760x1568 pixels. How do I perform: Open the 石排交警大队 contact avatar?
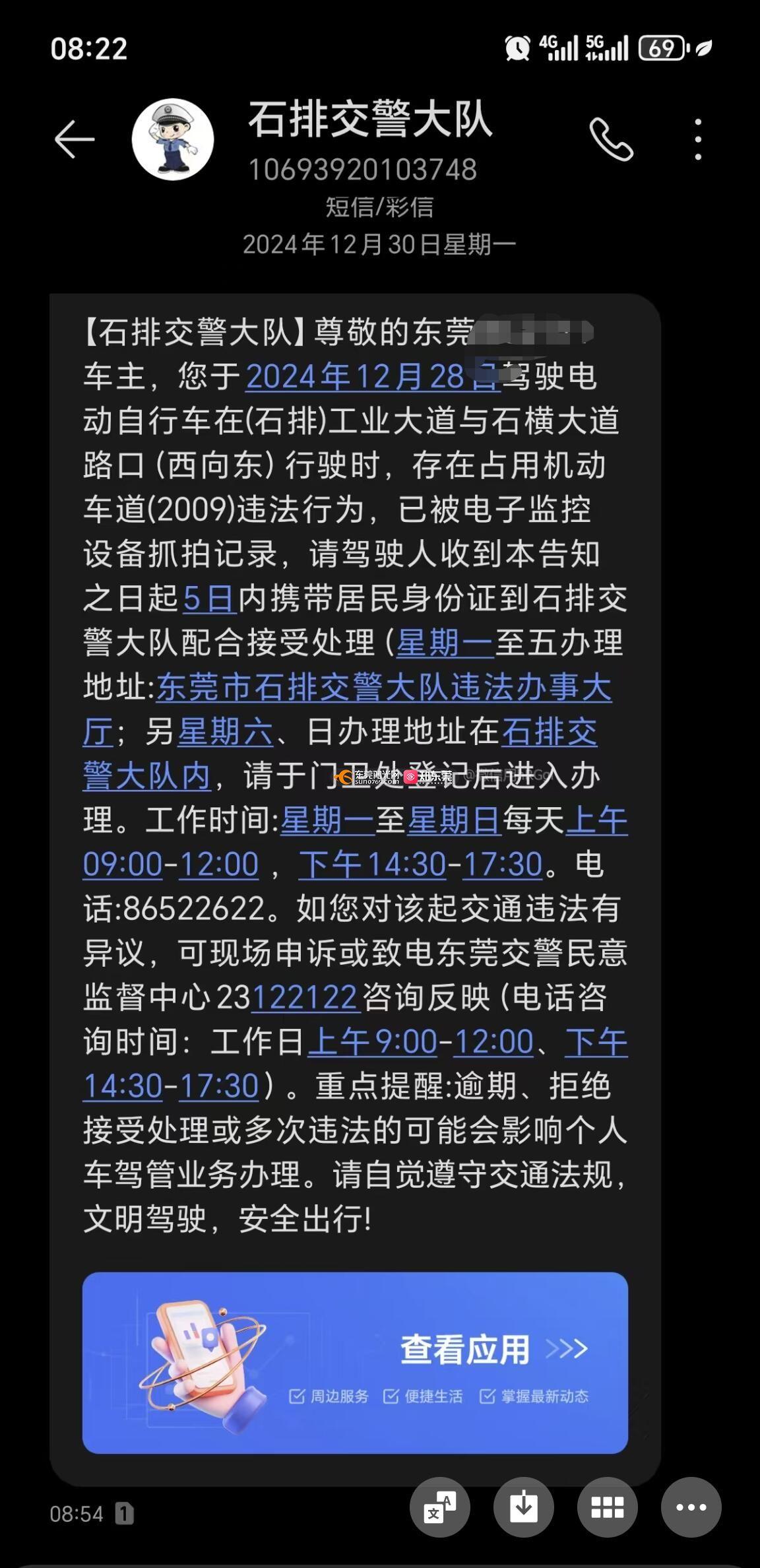pos(173,139)
